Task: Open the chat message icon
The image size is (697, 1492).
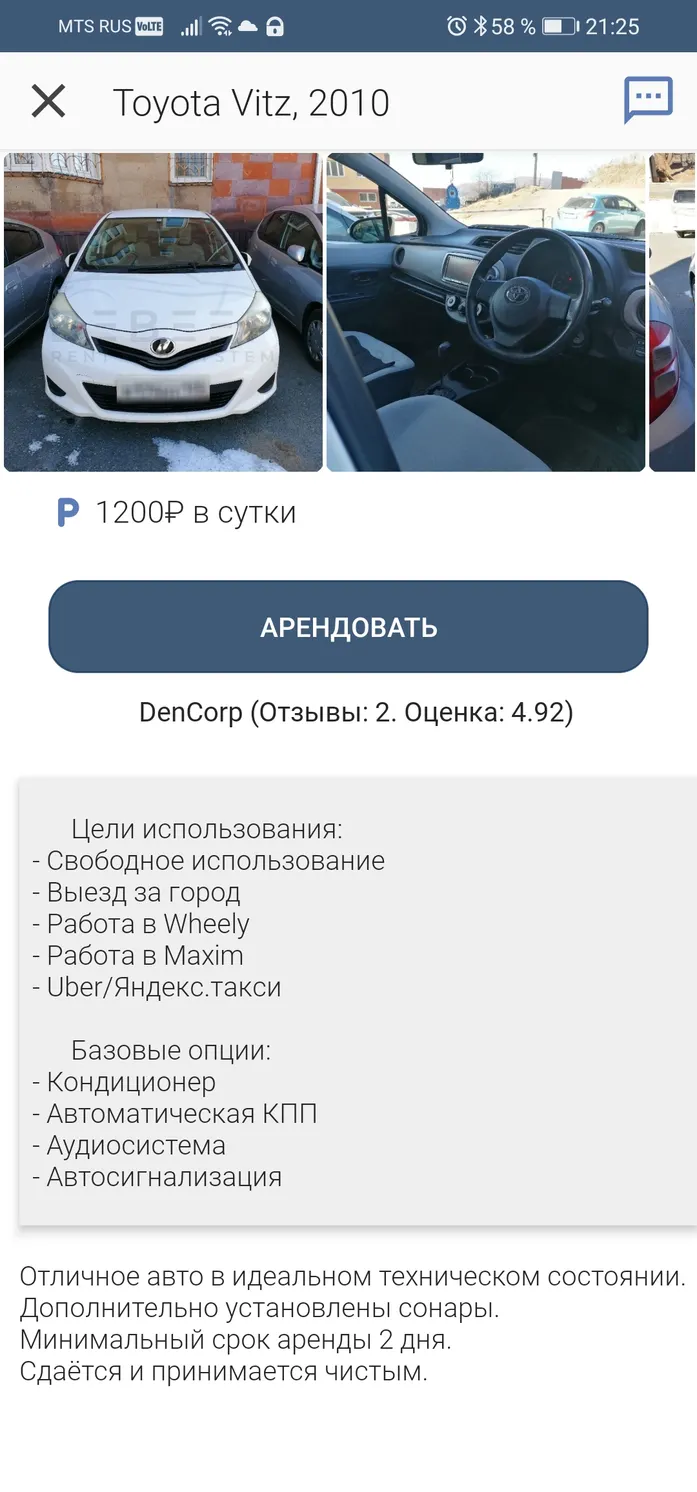Action: (648, 100)
